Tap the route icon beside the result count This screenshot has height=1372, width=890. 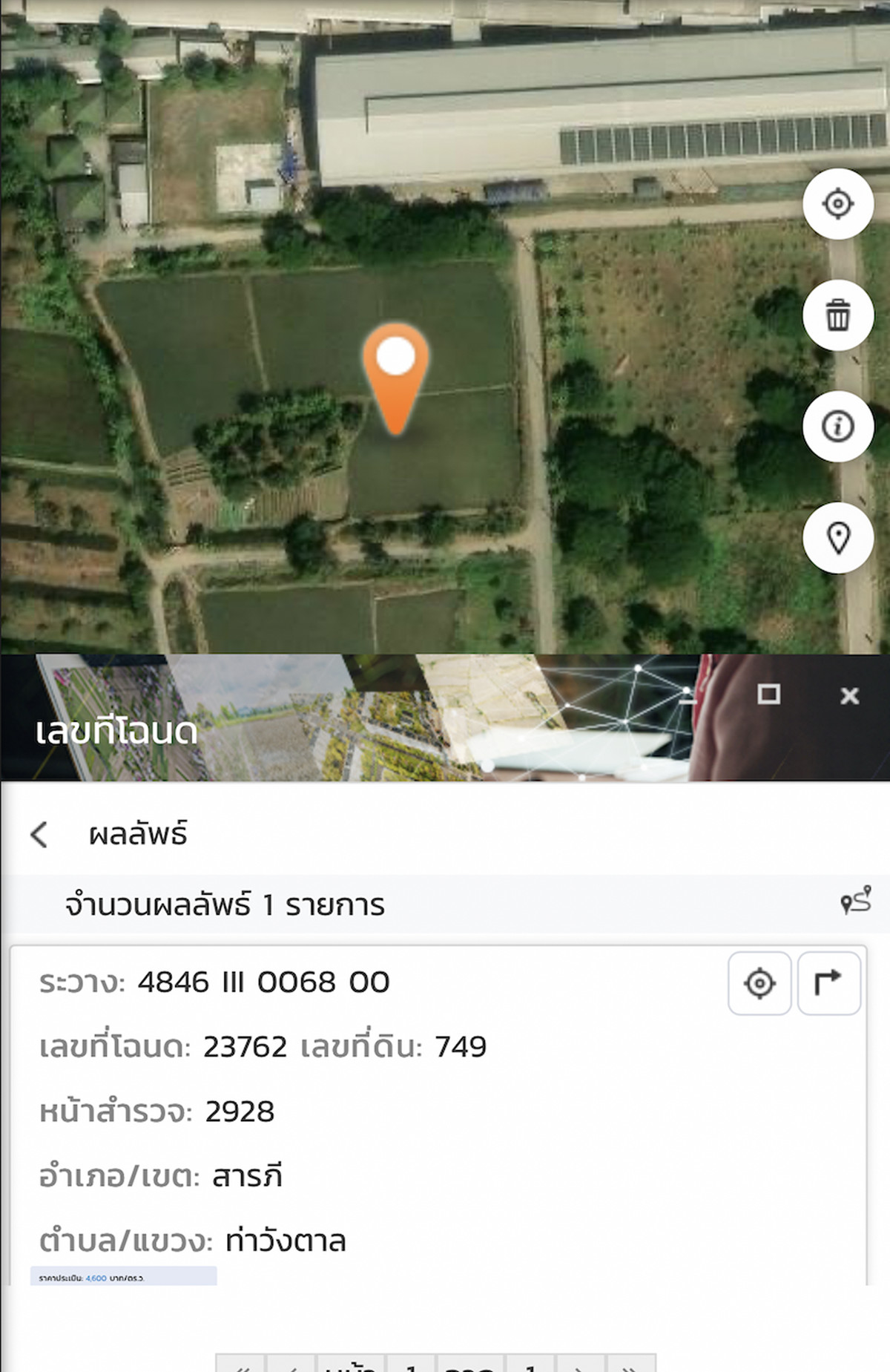[856, 901]
